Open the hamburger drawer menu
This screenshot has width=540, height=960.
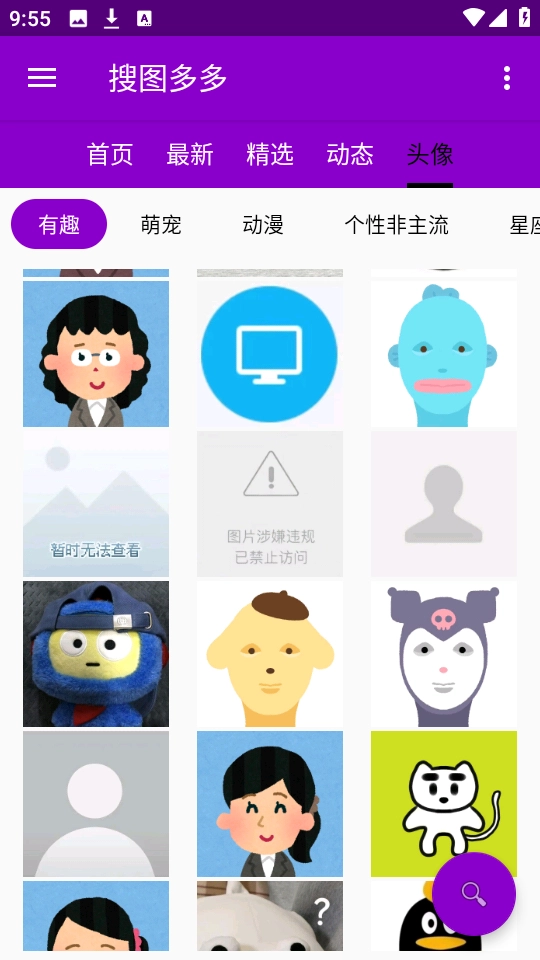42,78
